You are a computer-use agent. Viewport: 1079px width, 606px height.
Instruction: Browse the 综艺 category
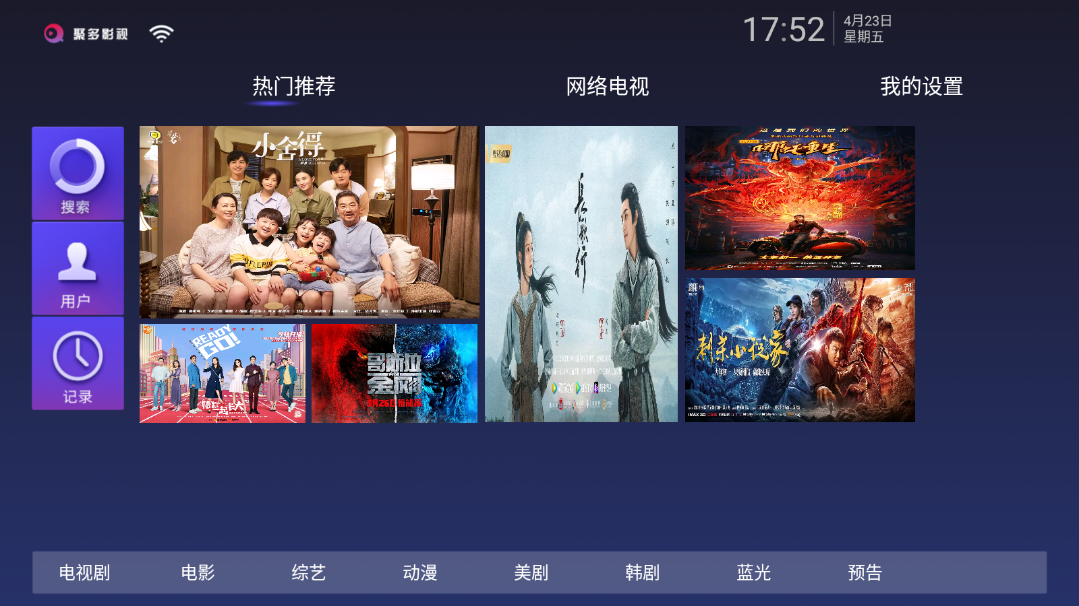pos(309,573)
